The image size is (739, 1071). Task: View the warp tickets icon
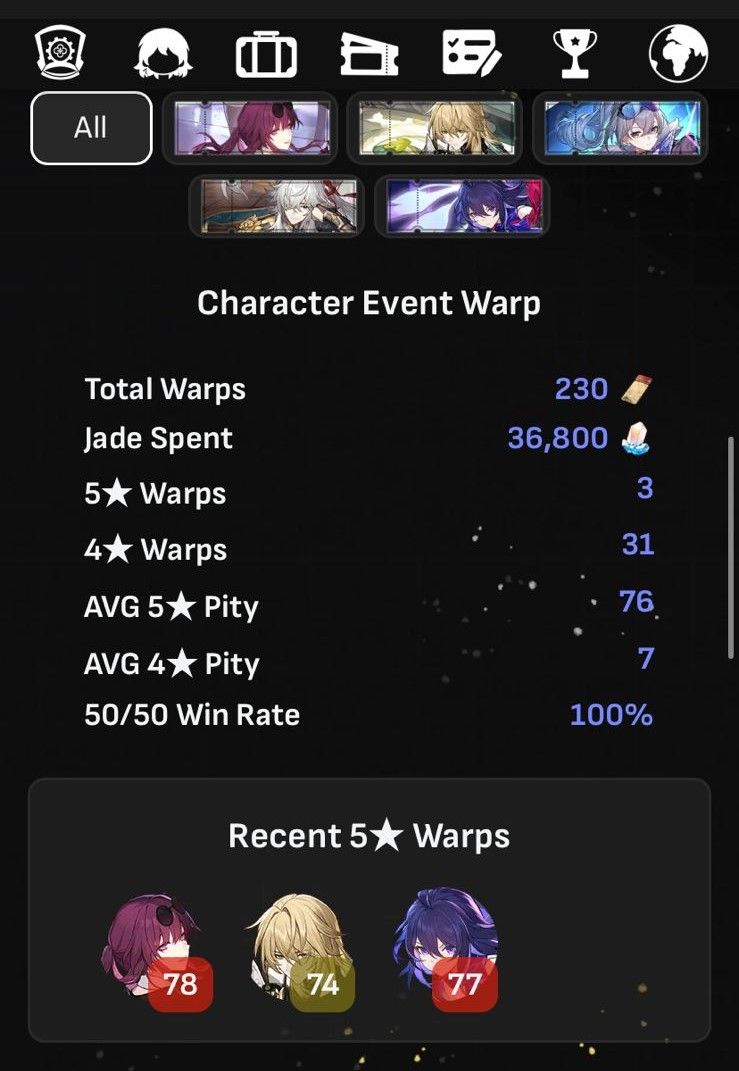click(370, 55)
